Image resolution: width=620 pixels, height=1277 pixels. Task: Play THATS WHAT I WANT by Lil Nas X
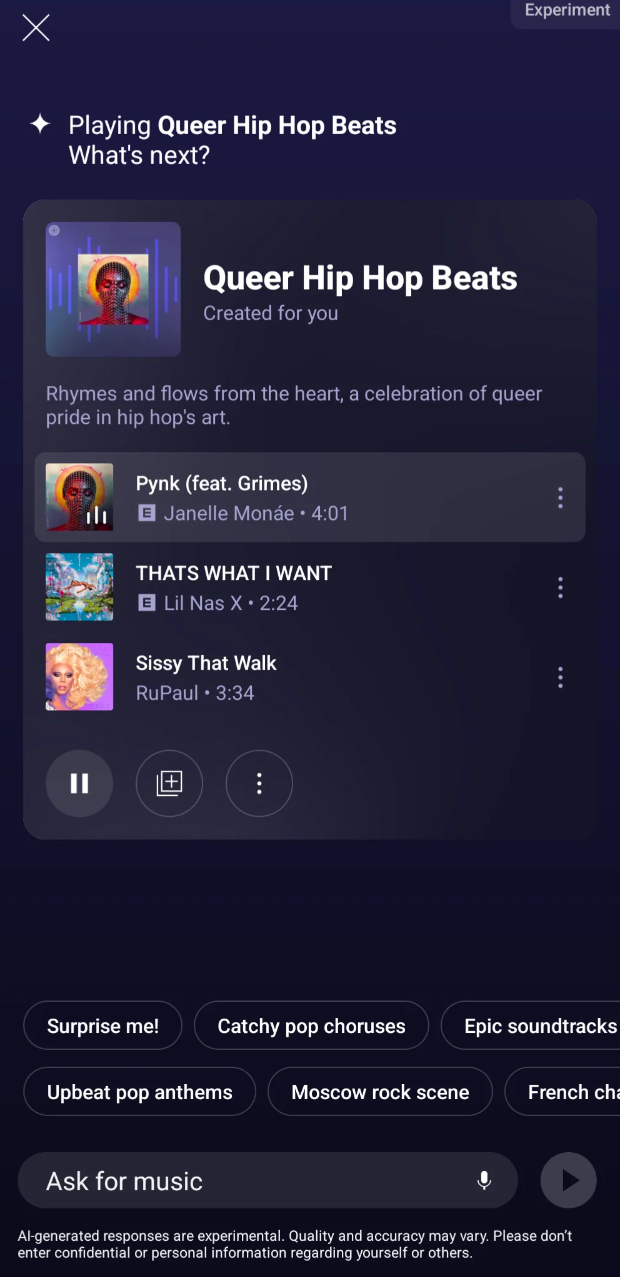click(x=300, y=588)
